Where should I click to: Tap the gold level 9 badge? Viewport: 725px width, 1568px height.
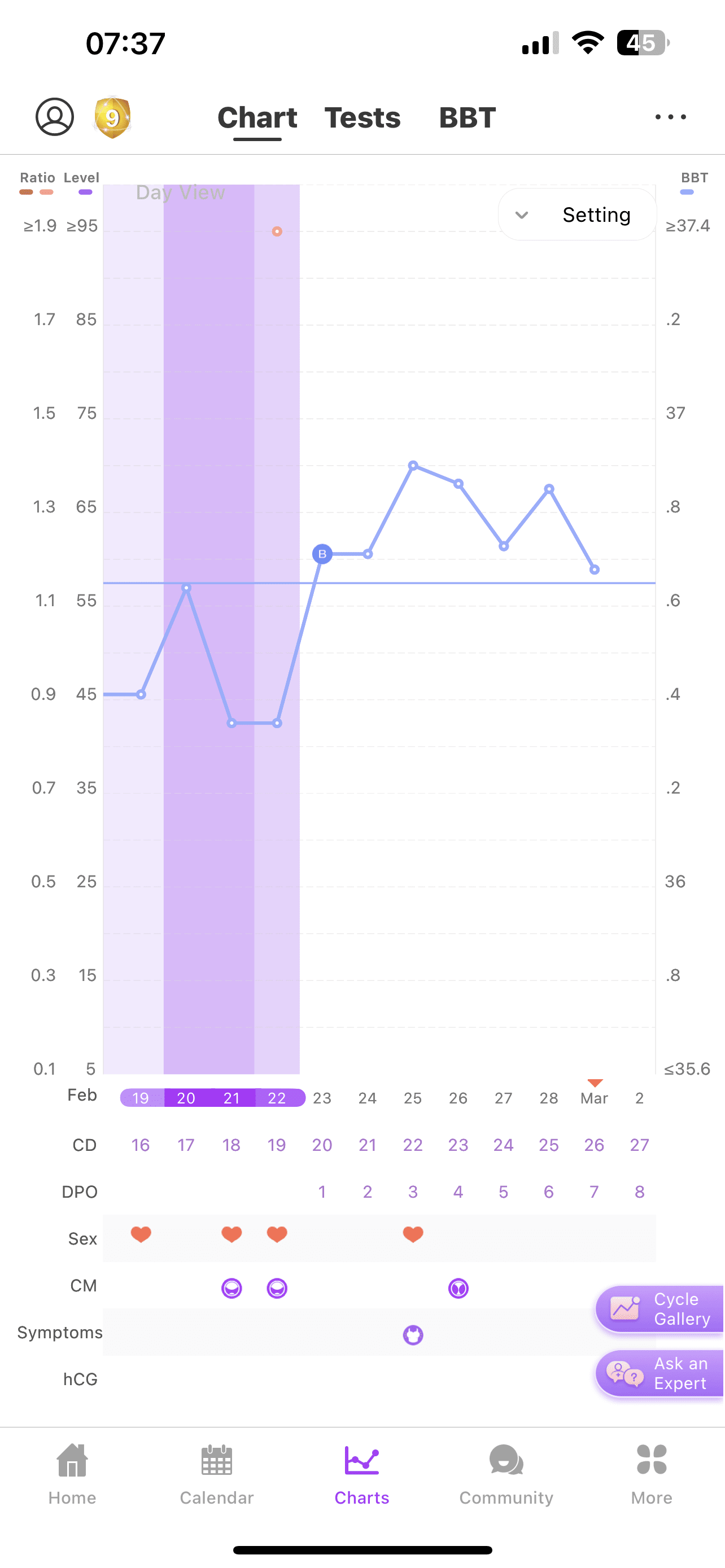[x=112, y=117]
